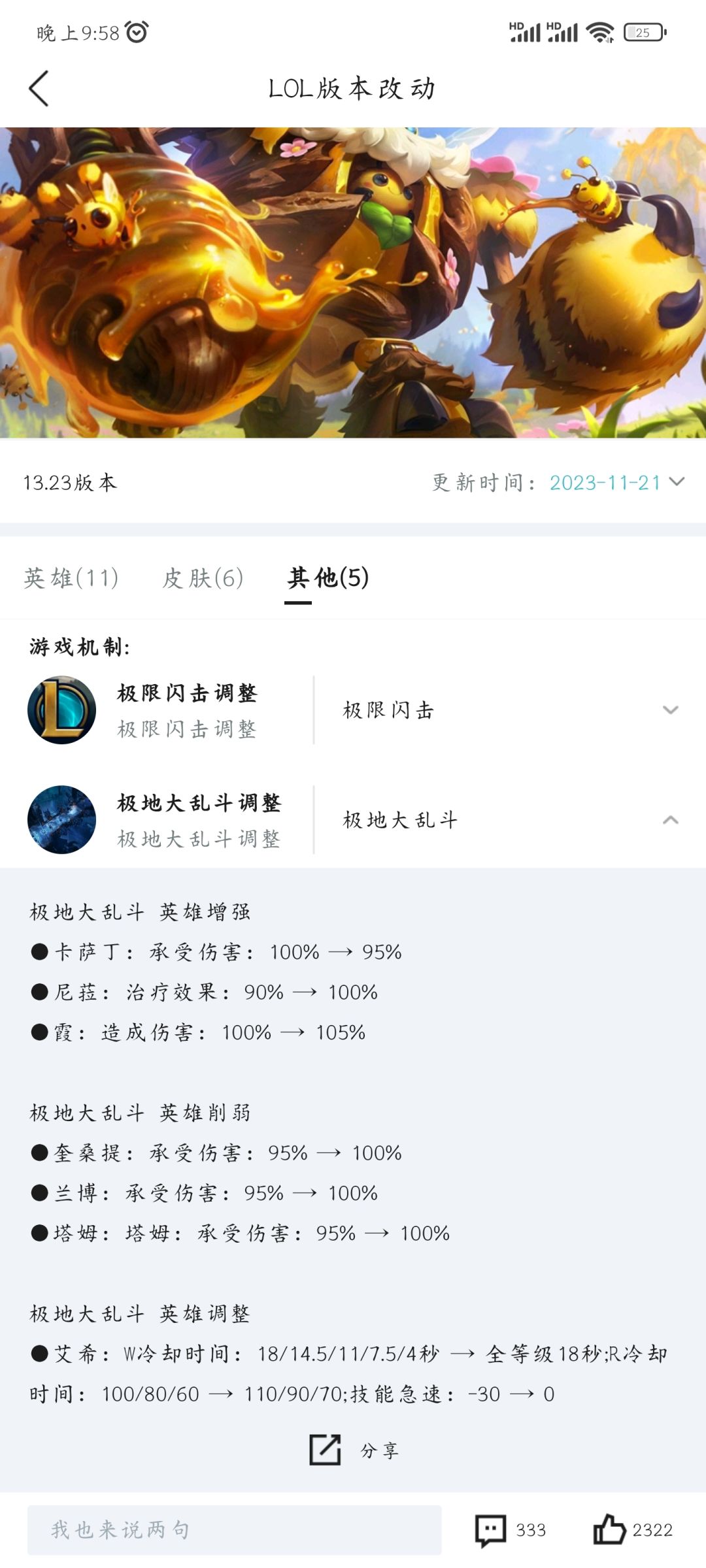The width and height of the screenshot is (706, 1568).
Task: Select the 其他(5) tab
Action: pos(328,578)
